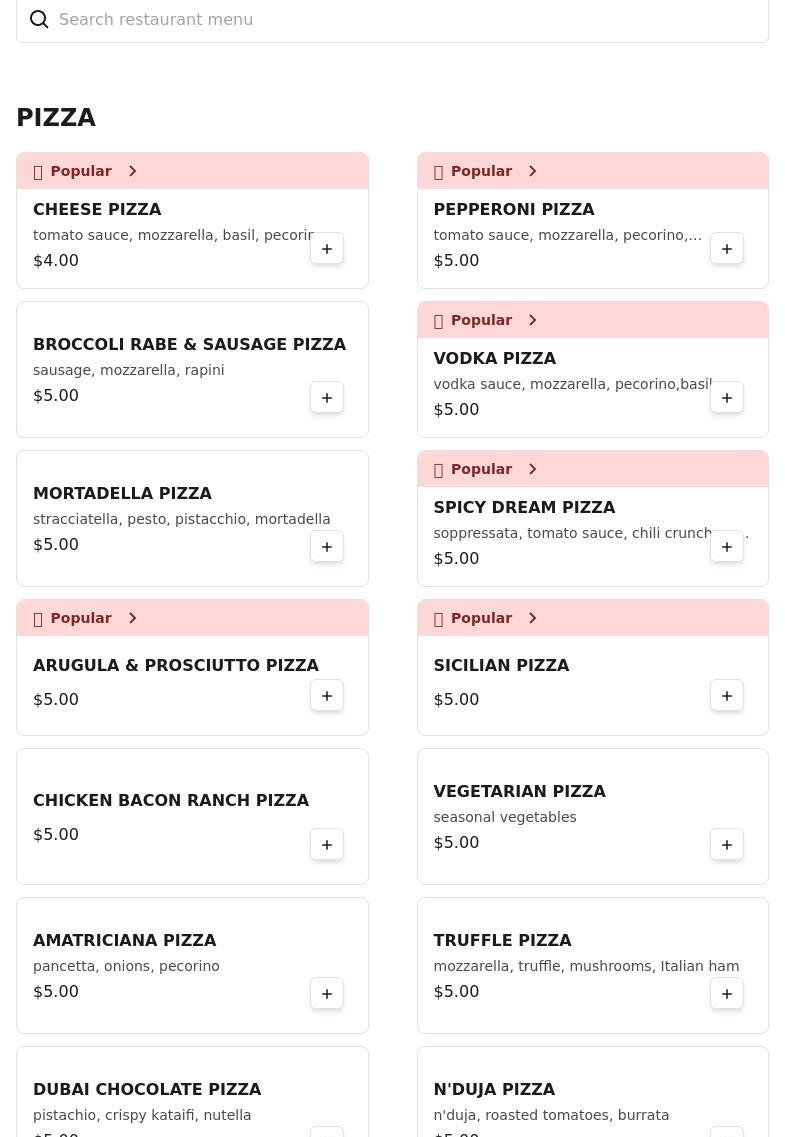Add Arugula & Prosciutto Pizza to cart

(x=327, y=696)
